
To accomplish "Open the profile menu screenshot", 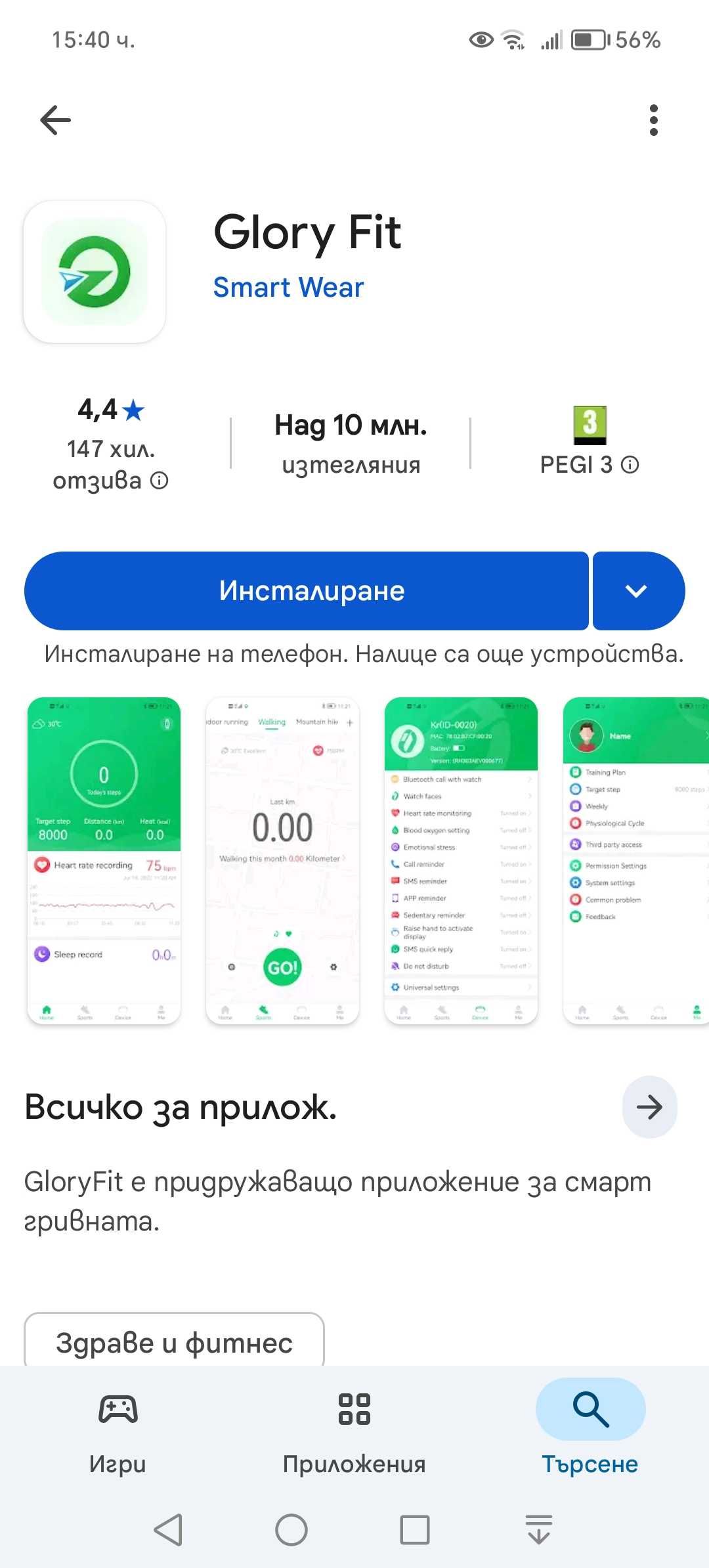I will coord(635,860).
